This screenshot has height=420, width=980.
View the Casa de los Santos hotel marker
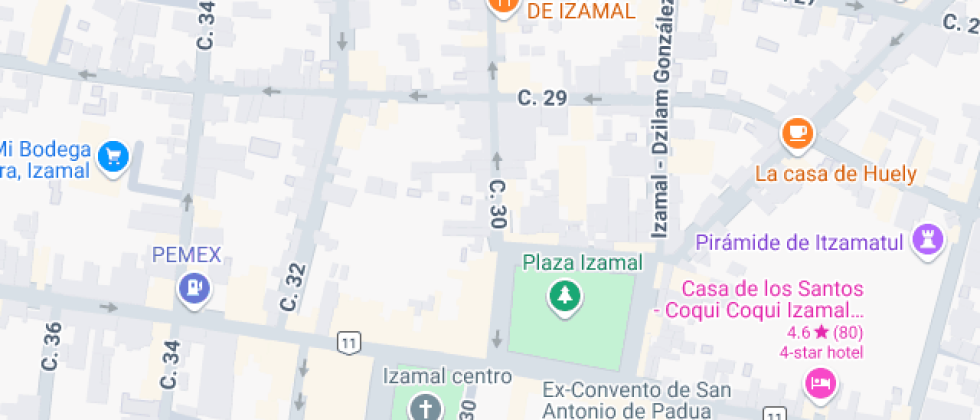(821, 381)
